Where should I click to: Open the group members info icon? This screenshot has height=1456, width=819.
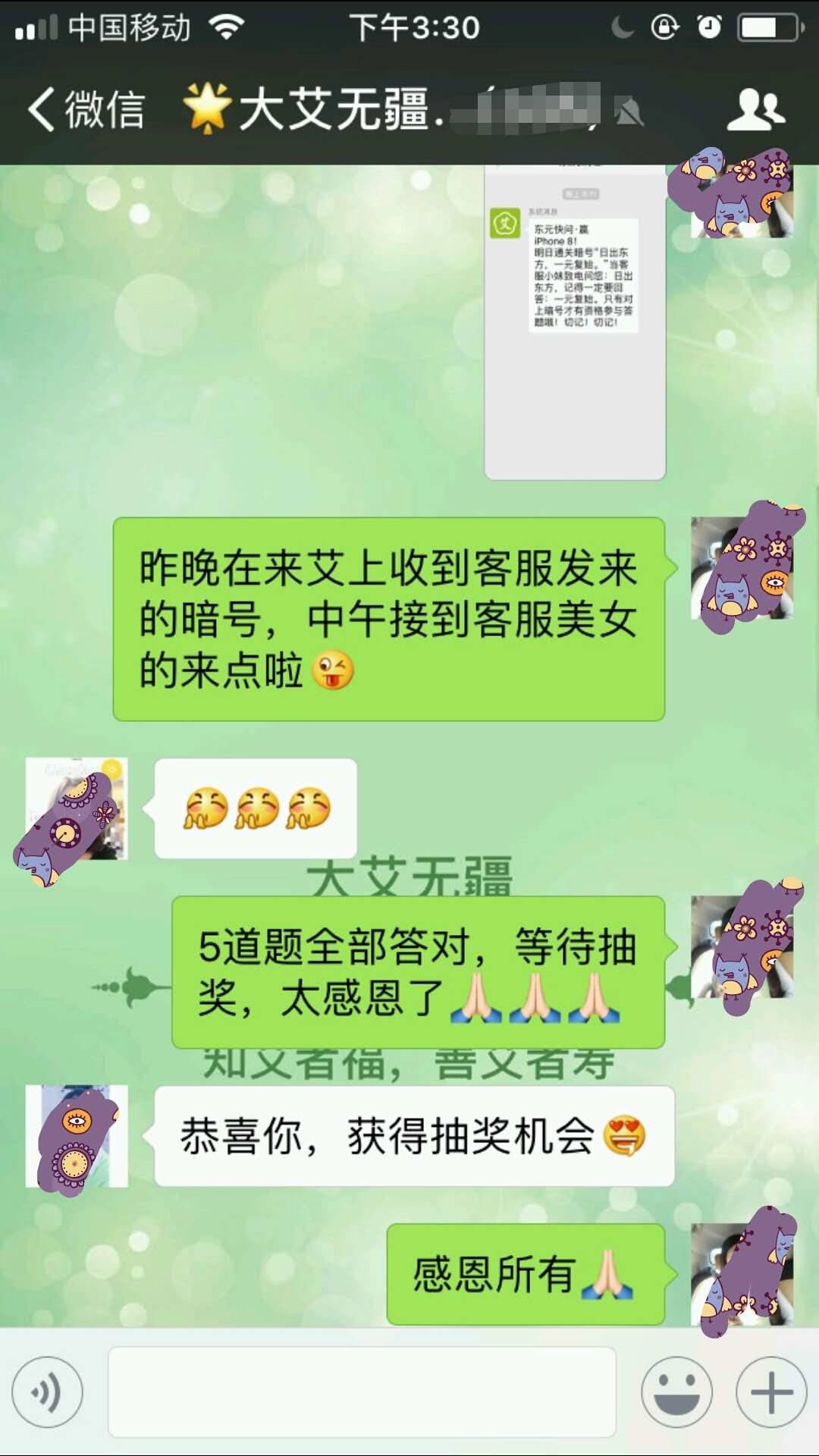click(755, 110)
